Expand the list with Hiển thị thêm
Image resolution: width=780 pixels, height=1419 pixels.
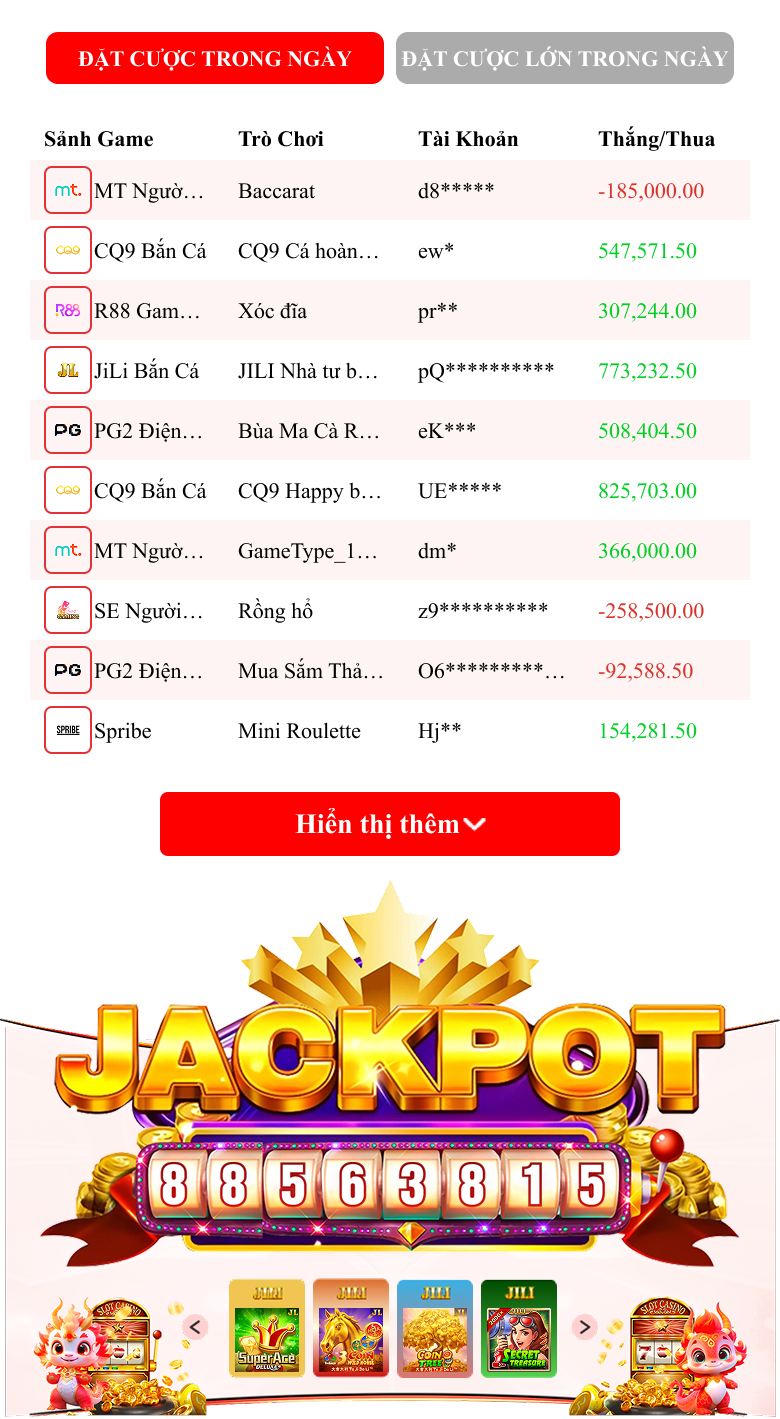[389, 824]
